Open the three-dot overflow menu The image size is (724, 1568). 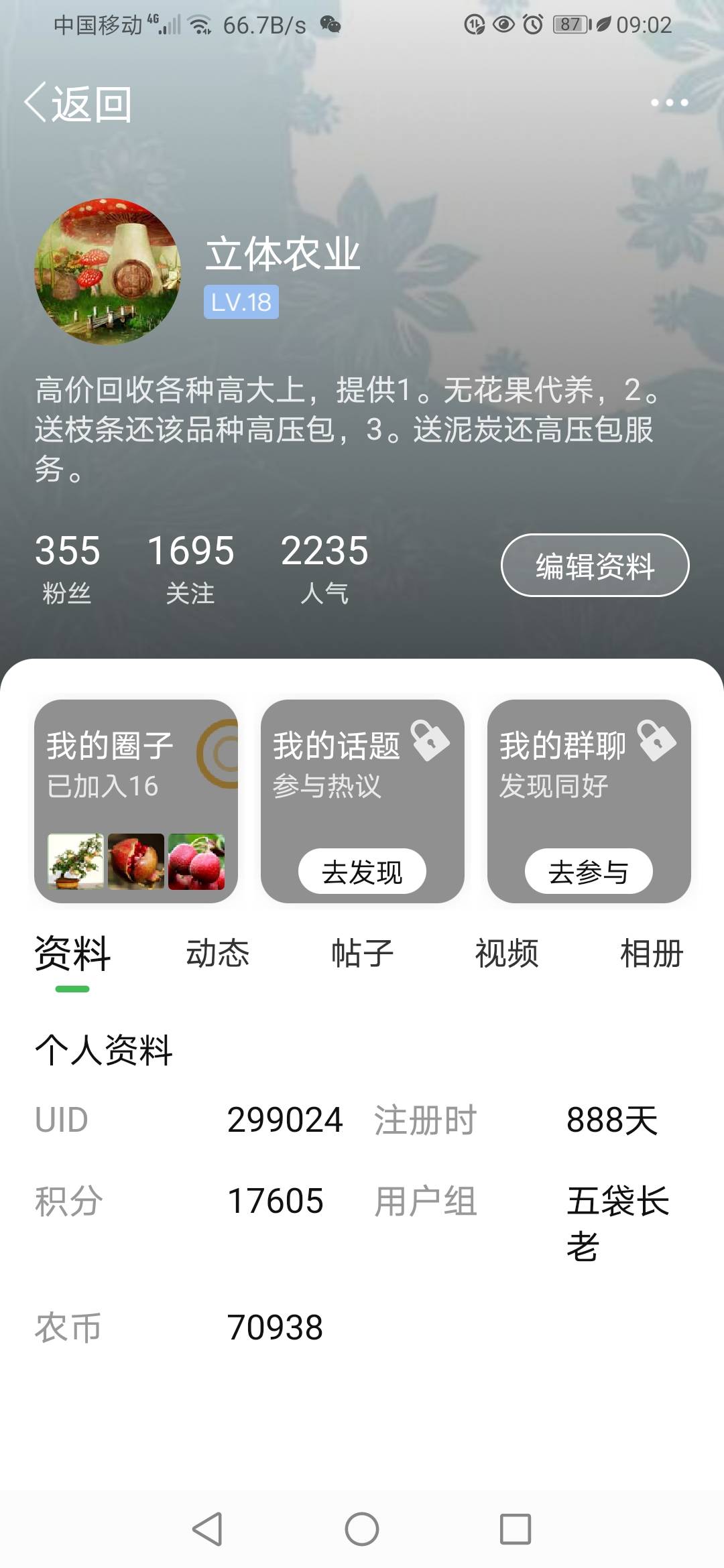tap(669, 103)
